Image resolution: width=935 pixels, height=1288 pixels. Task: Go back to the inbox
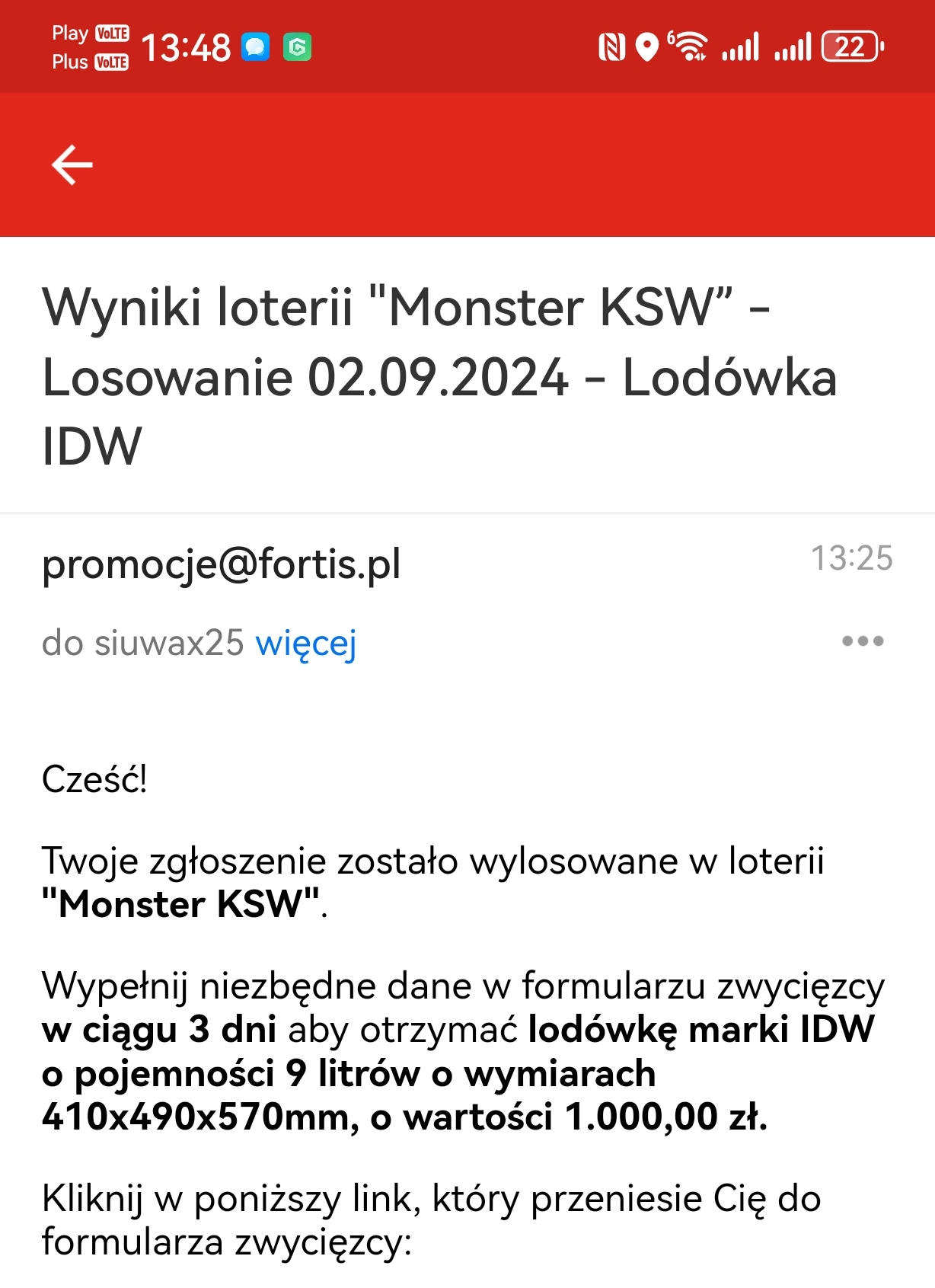click(72, 165)
